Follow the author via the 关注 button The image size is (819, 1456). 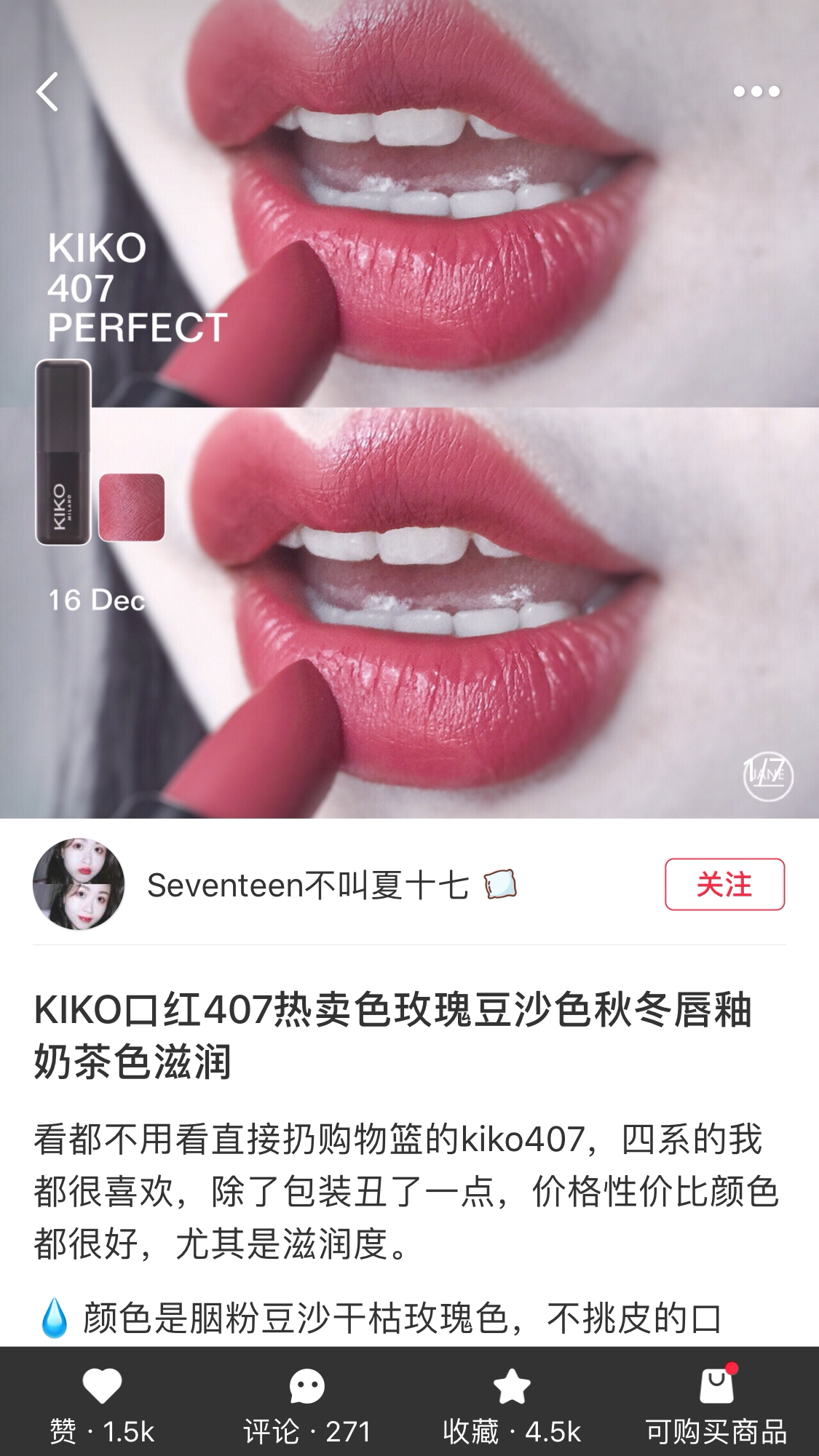[724, 884]
